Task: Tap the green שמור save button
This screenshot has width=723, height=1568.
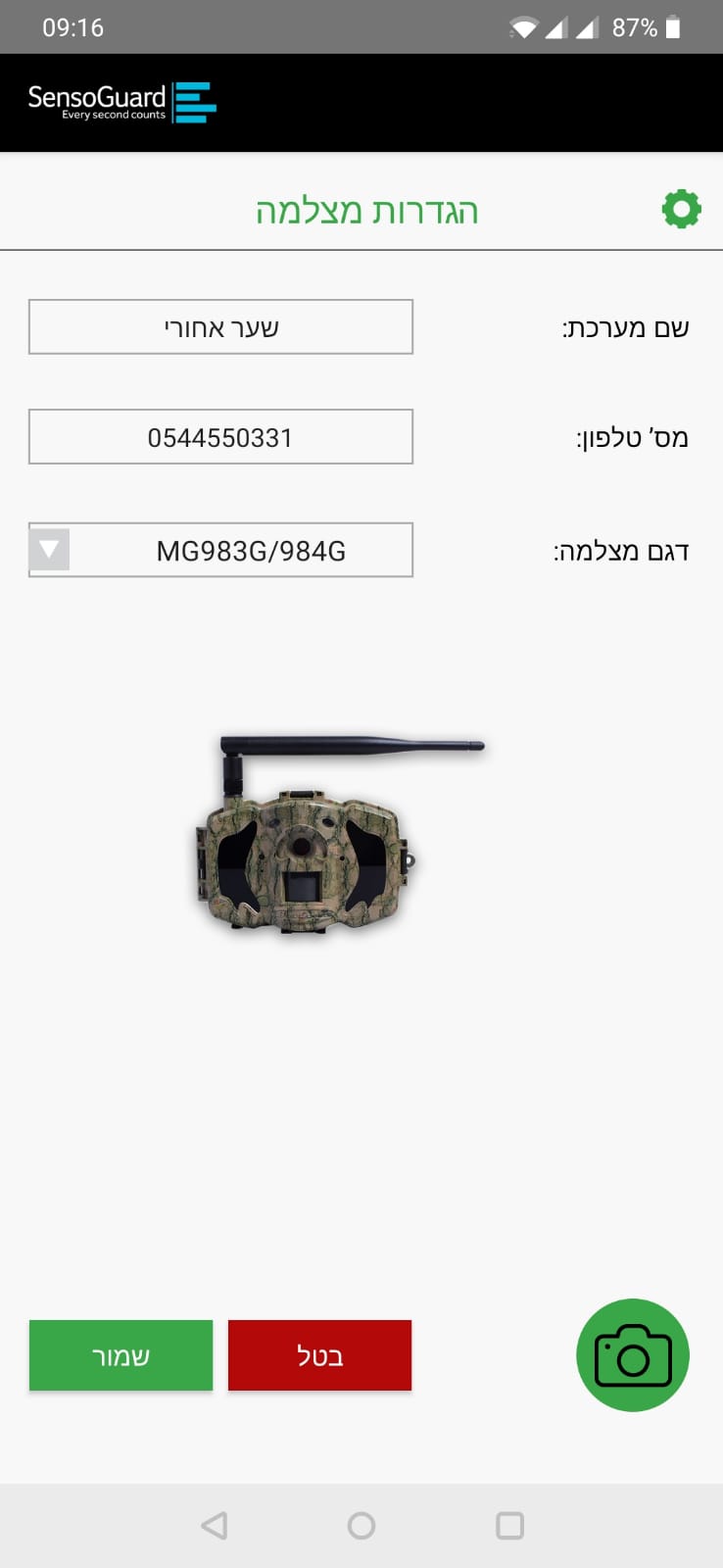Action: click(x=120, y=1355)
